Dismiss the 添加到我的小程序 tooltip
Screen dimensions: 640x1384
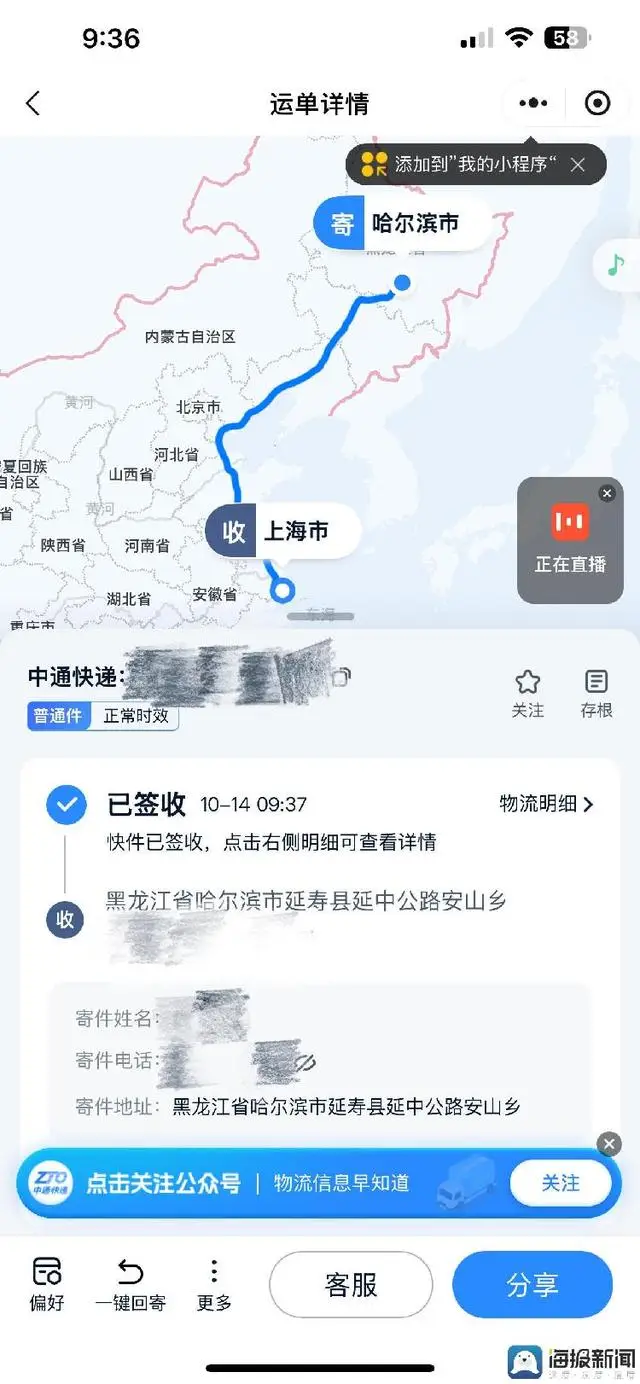point(578,165)
